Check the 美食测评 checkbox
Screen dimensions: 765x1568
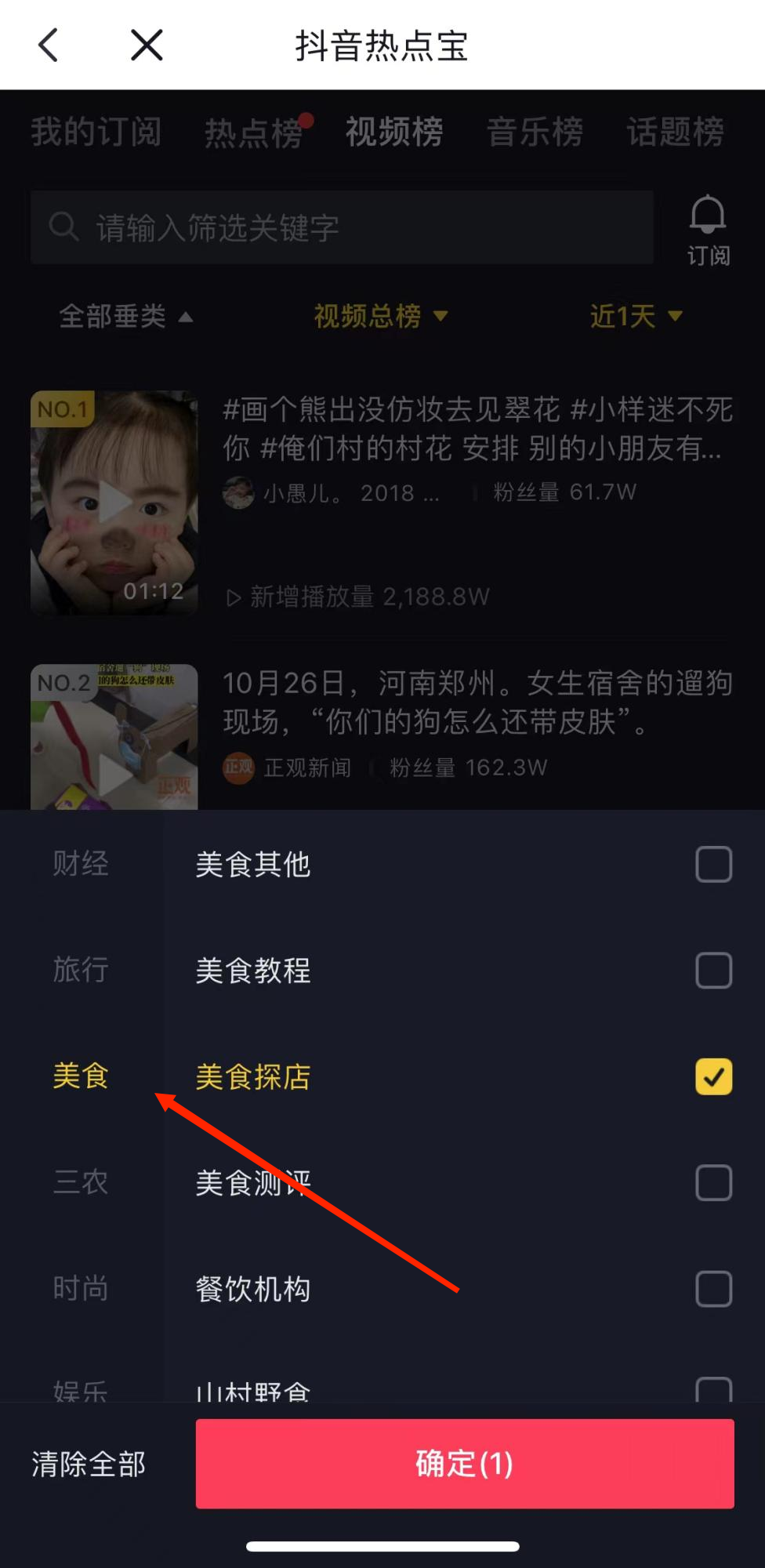[x=713, y=1182]
